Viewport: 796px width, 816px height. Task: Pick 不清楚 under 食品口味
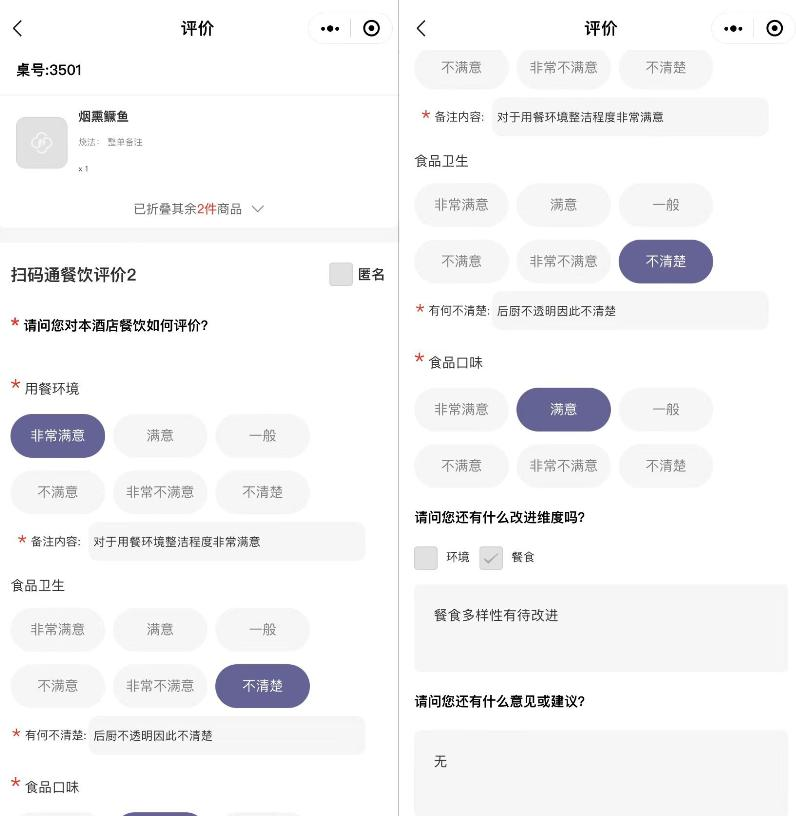(666, 466)
